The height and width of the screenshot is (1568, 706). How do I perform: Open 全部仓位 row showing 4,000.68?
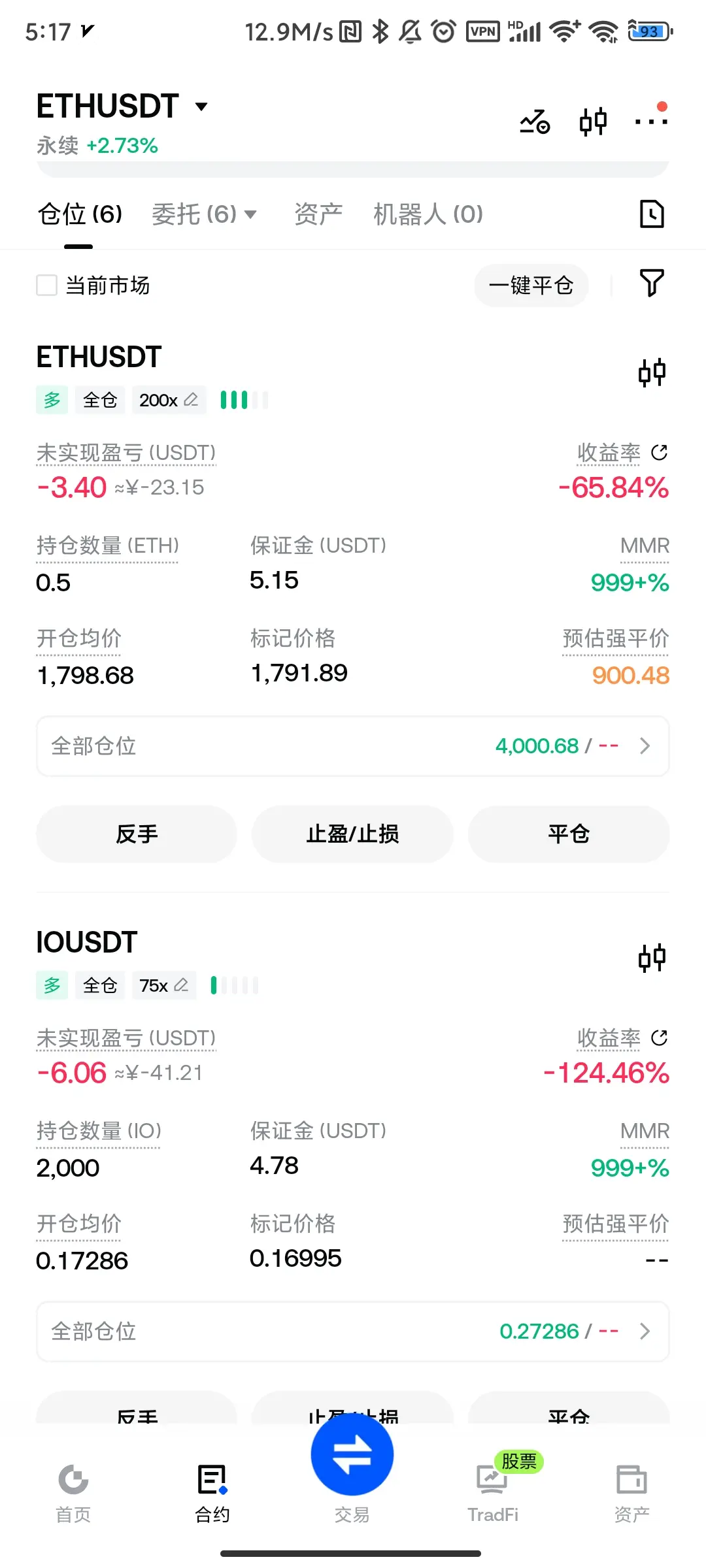tap(353, 746)
